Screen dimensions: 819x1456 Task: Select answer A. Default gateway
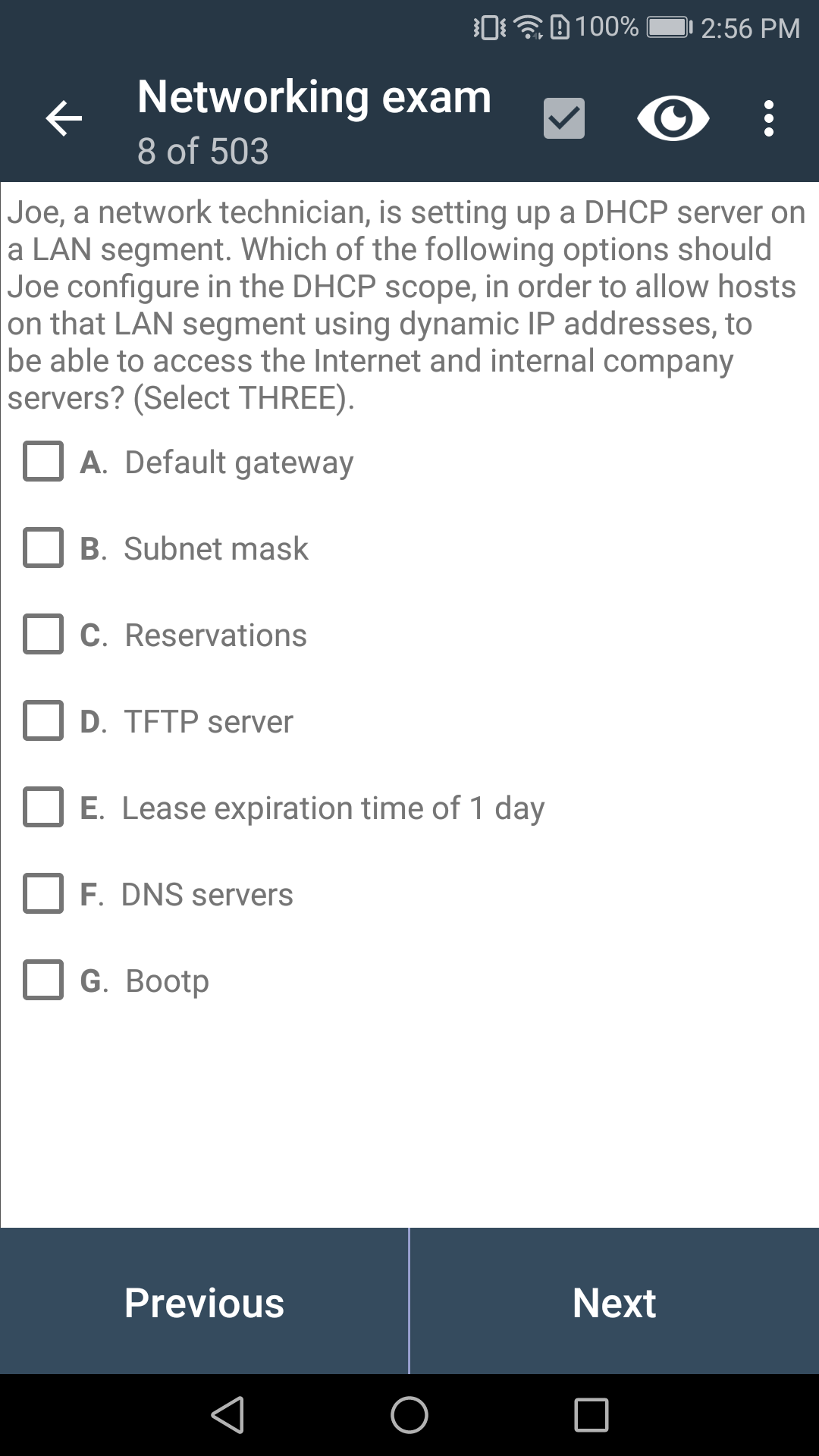[43, 462]
